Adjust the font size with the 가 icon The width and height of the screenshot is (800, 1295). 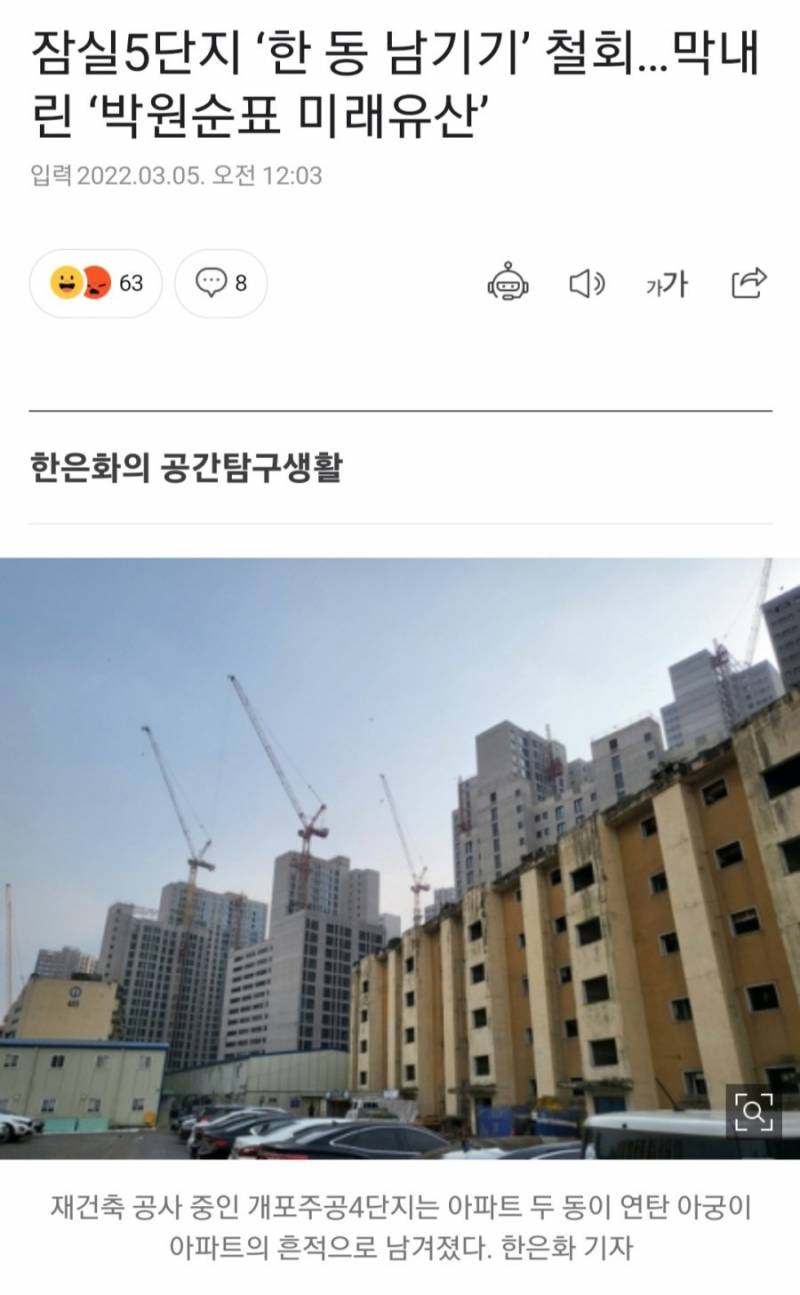click(667, 284)
